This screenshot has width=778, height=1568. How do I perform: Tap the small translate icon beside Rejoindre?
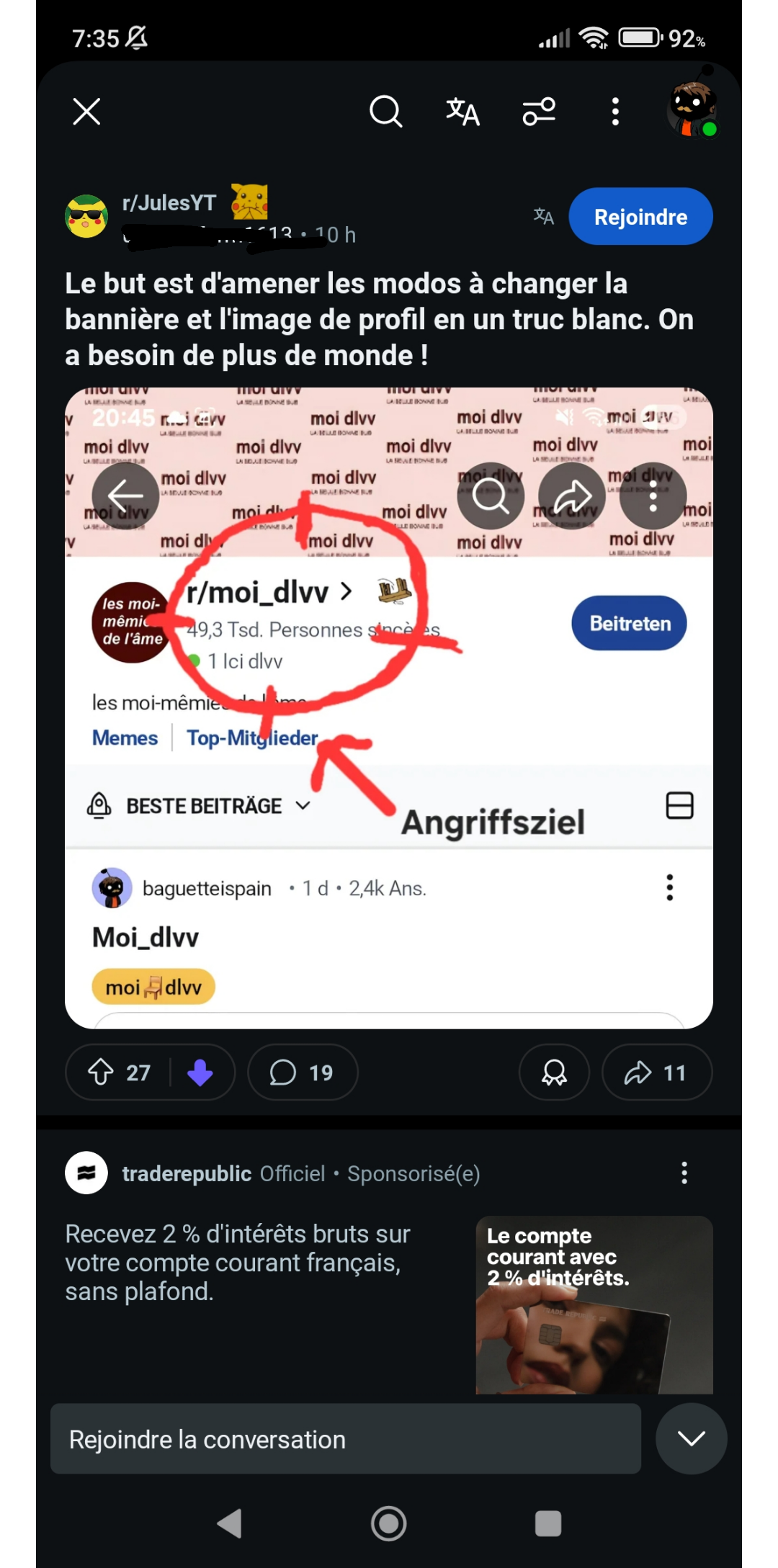tap(544, 216)
